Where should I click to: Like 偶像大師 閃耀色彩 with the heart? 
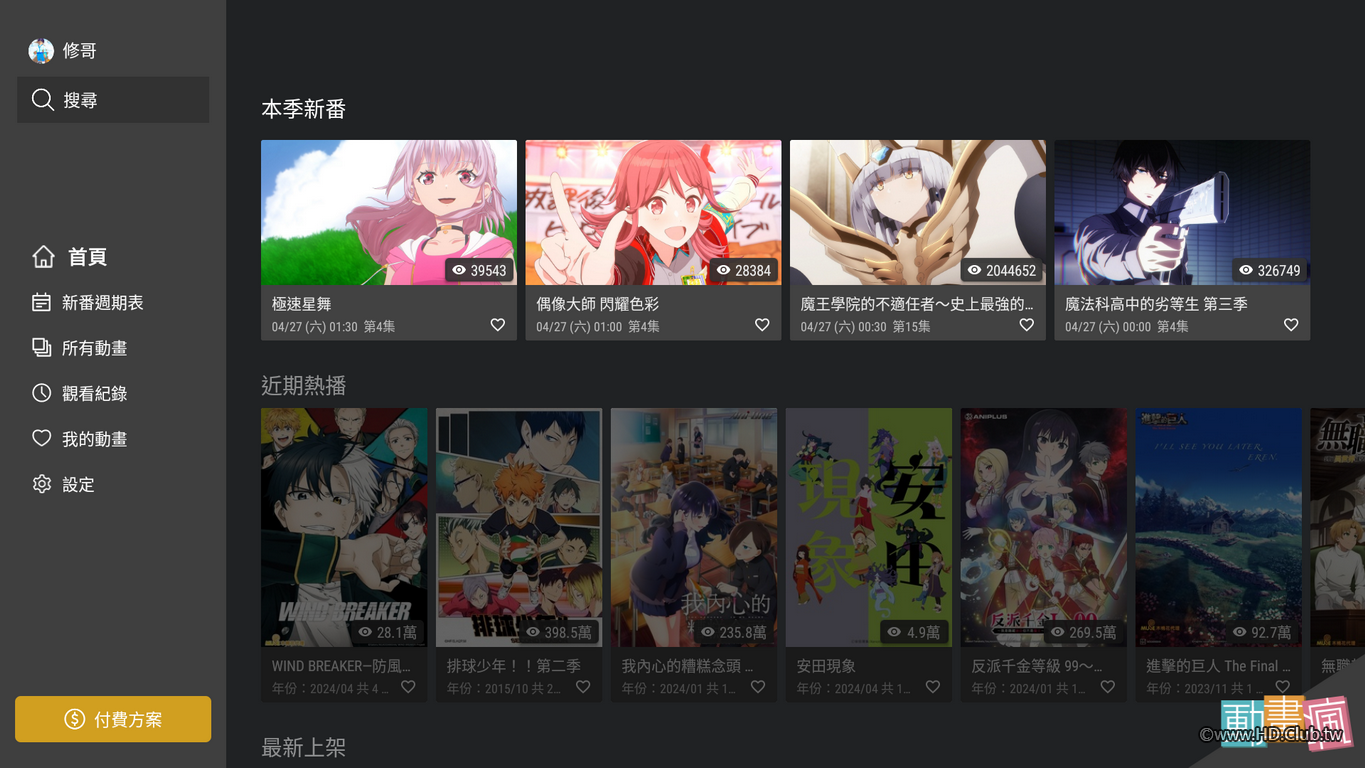[x=762, y=325]
